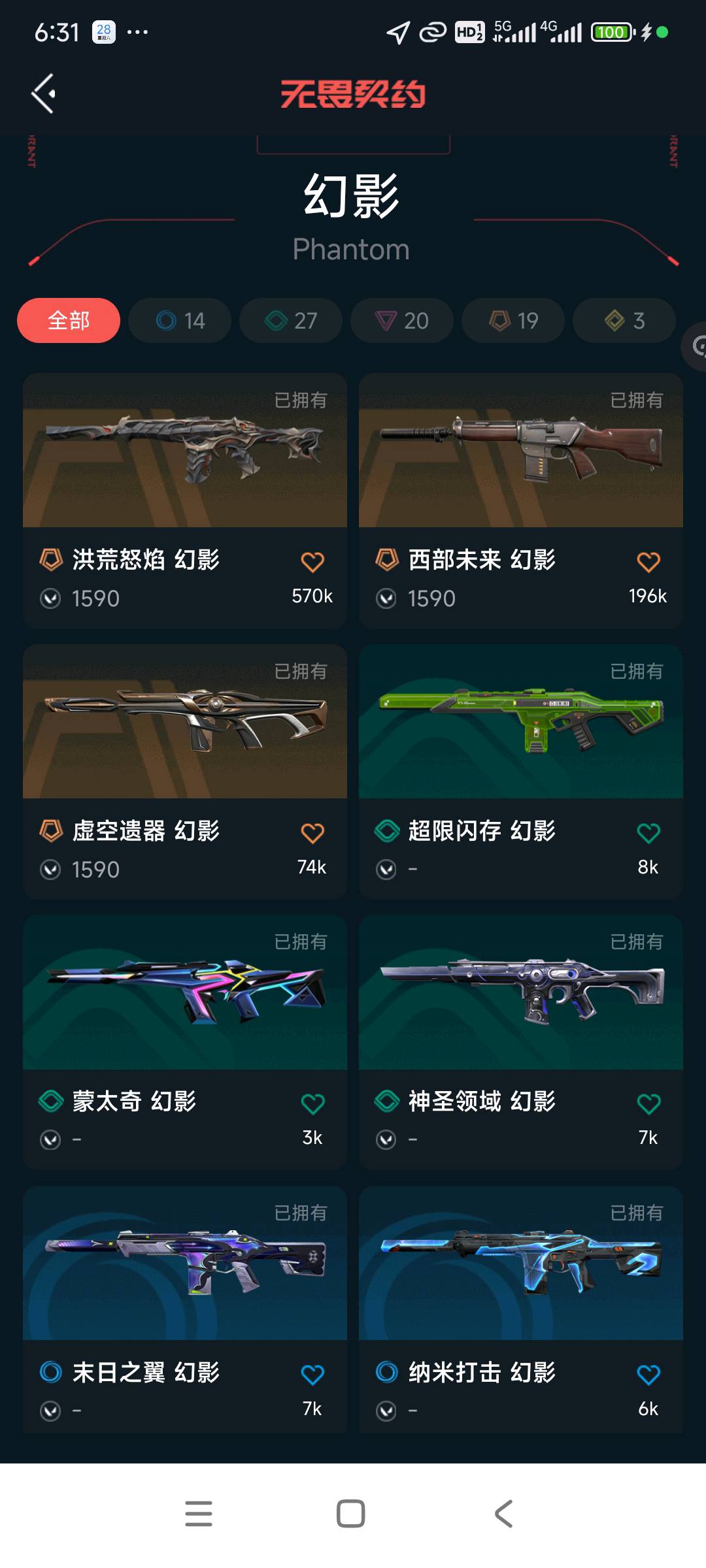Viewport: 706px width, 1568px height.
Task: Select the 全部 filter chip
Action: pos(69,321)
